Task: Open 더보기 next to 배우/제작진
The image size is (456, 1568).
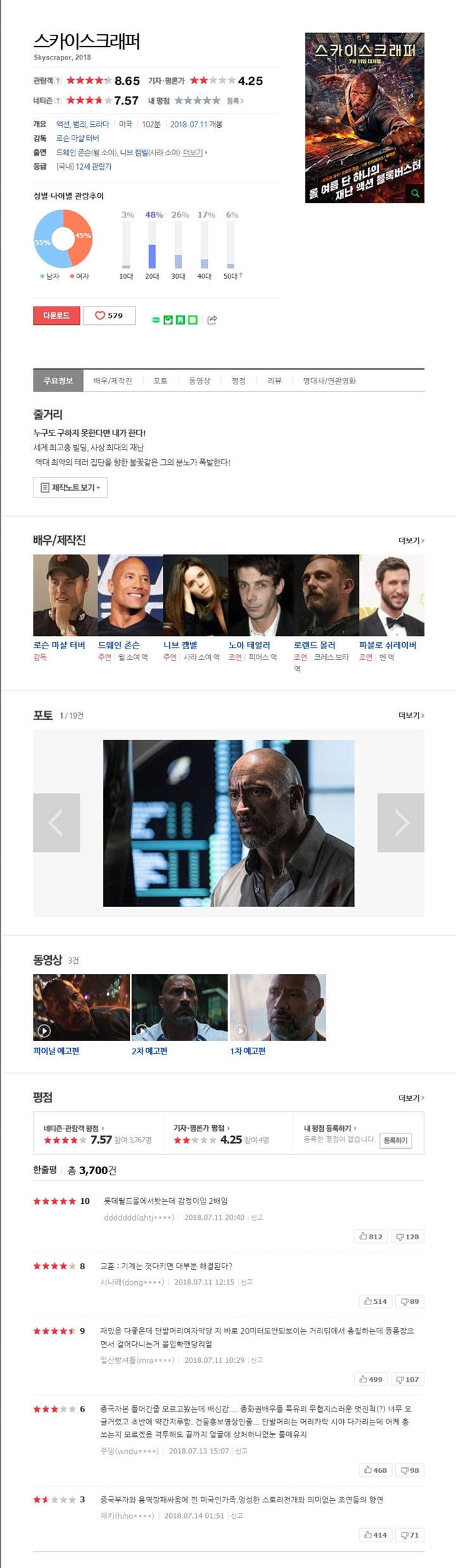Action: (x=411, y=540)
